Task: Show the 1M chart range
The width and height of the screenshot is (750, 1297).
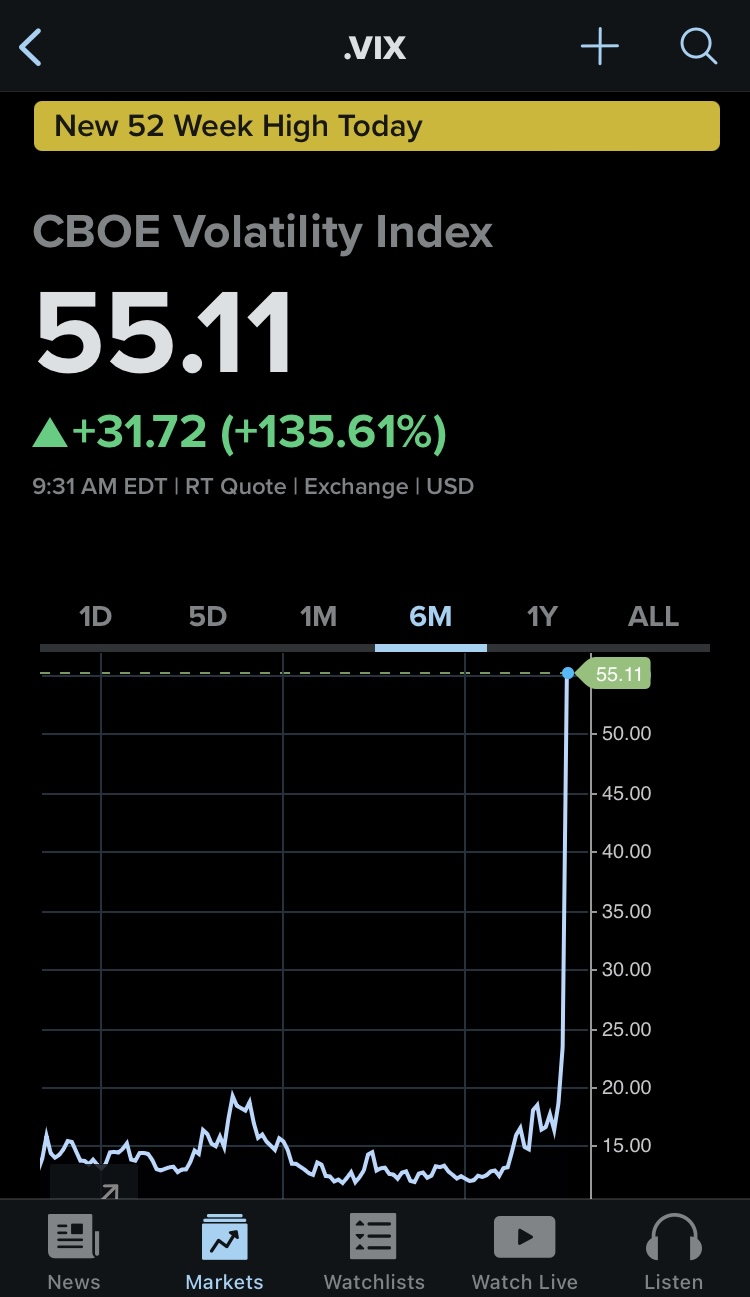Action: click(319, 616)
